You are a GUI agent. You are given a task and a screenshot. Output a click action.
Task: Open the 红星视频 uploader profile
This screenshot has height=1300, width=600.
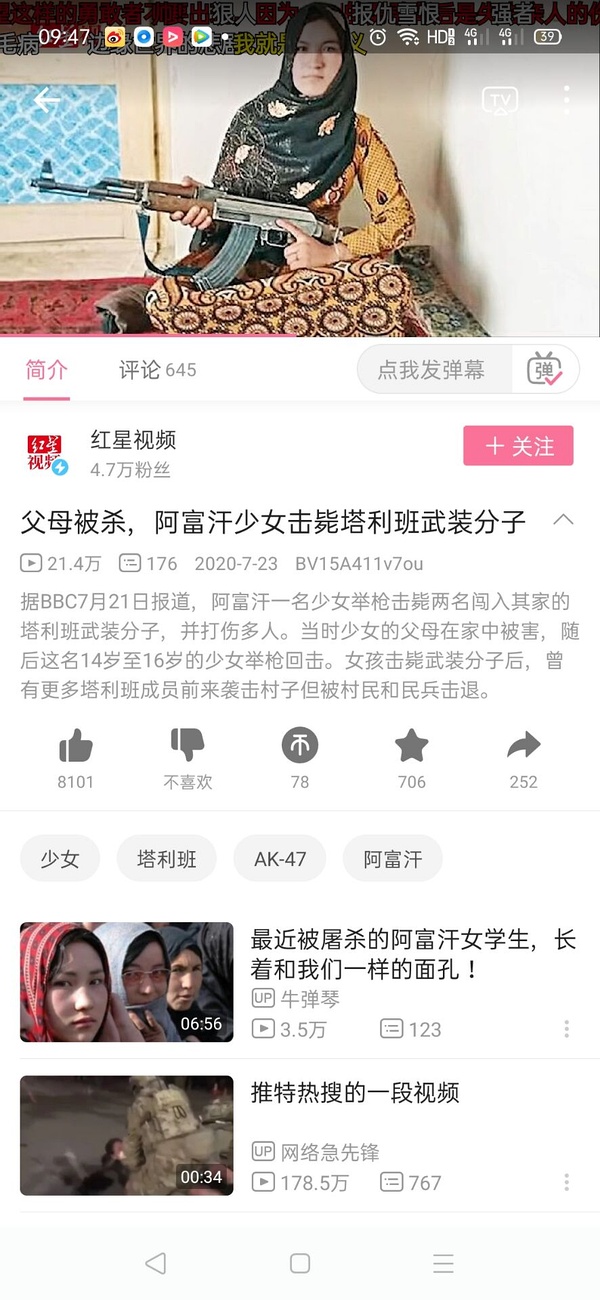point(133,440)
